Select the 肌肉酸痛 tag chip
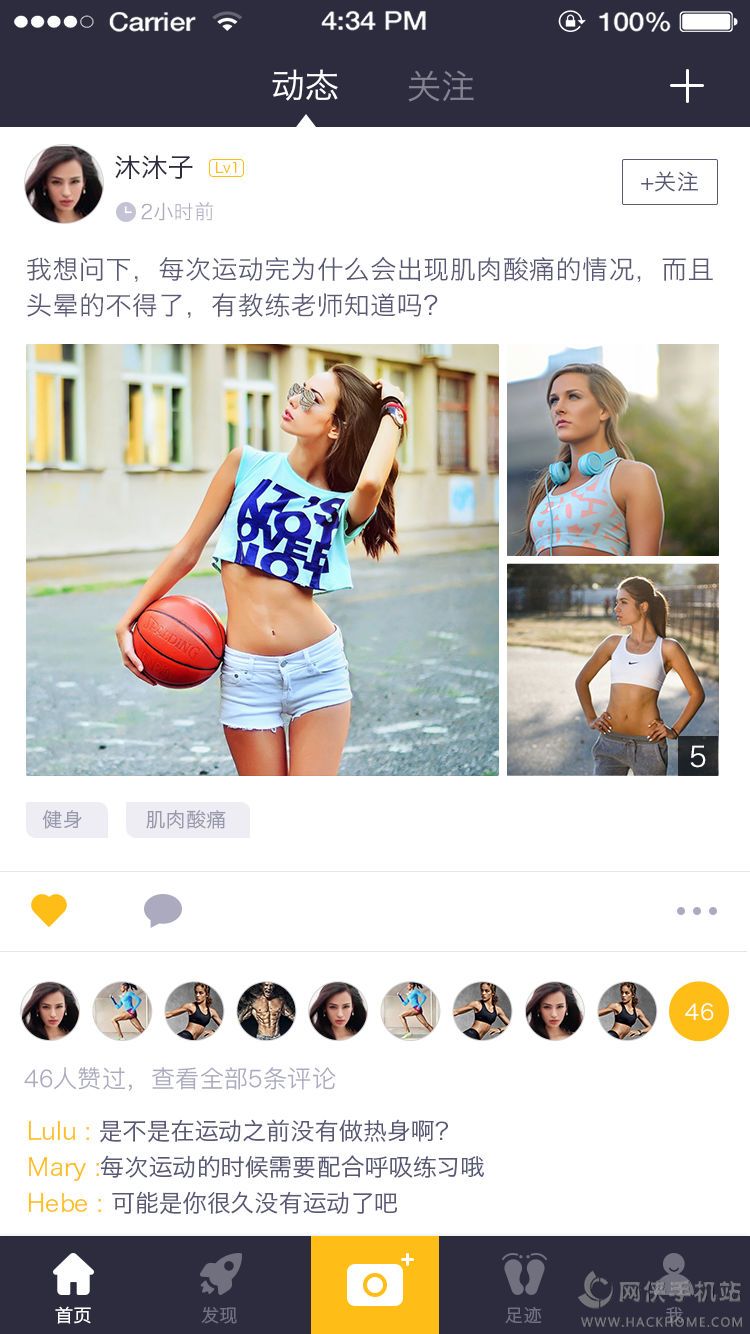The width and height of the screenshot is (750, 1334). point(187,820)
